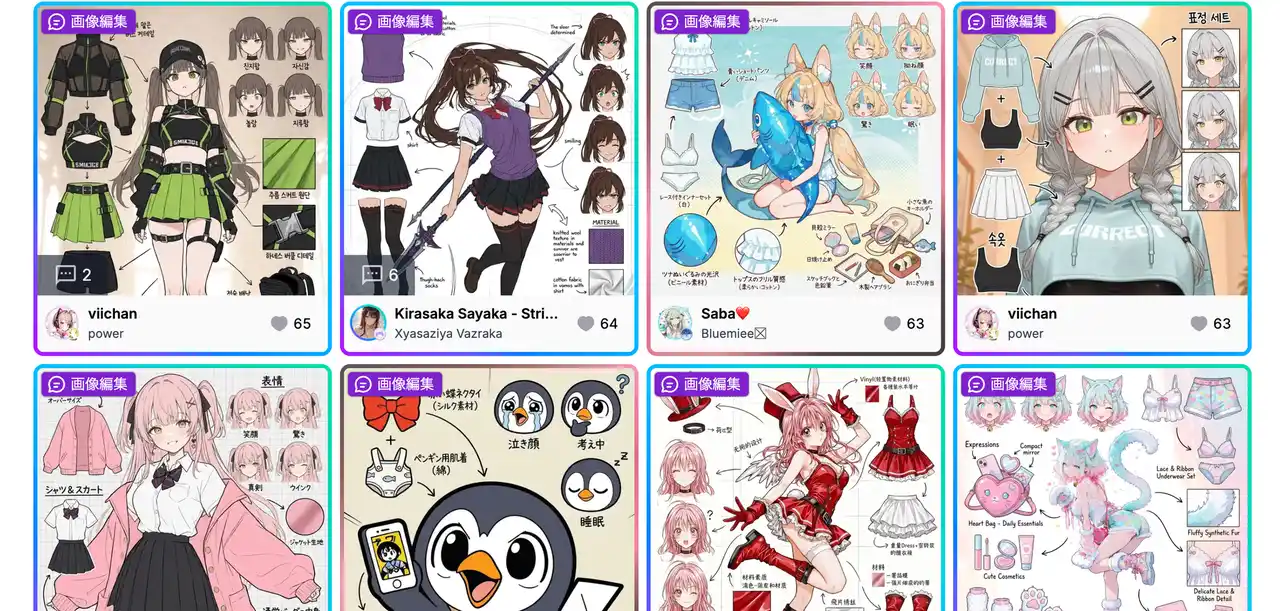Open the red bunny dress image card

[795, 490]
